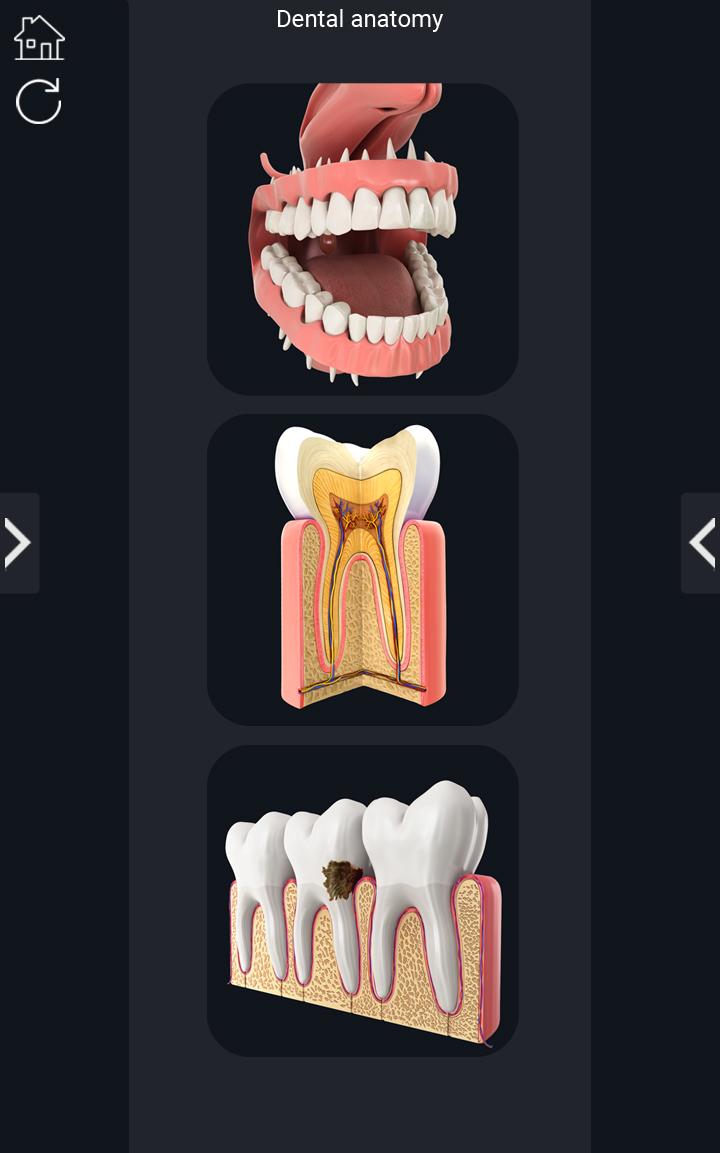The height and width of the screenshot is (1153, 720).
Task: Open the tooth cross-section model
Action: coord(362,569)
